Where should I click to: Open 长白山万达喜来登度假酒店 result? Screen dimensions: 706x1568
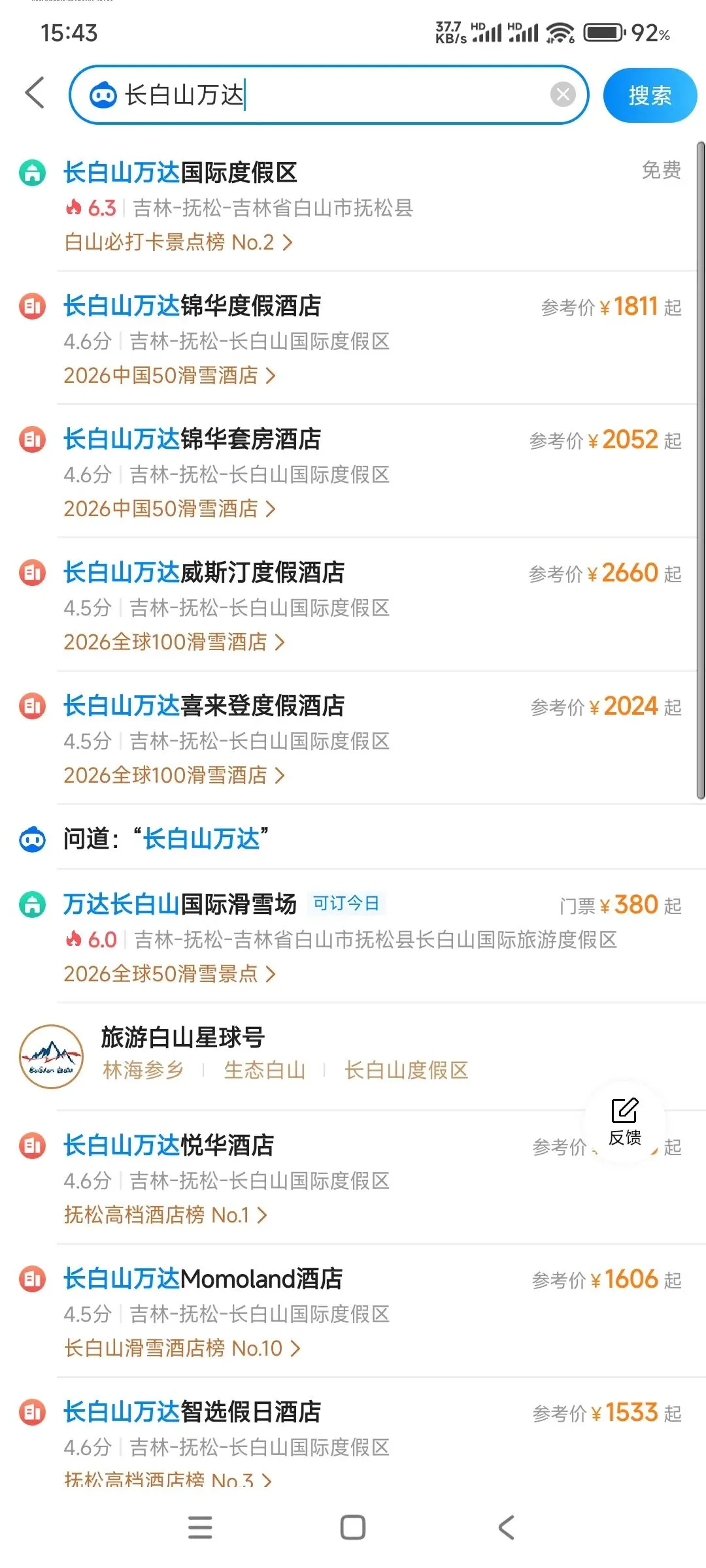pos(204,706)
